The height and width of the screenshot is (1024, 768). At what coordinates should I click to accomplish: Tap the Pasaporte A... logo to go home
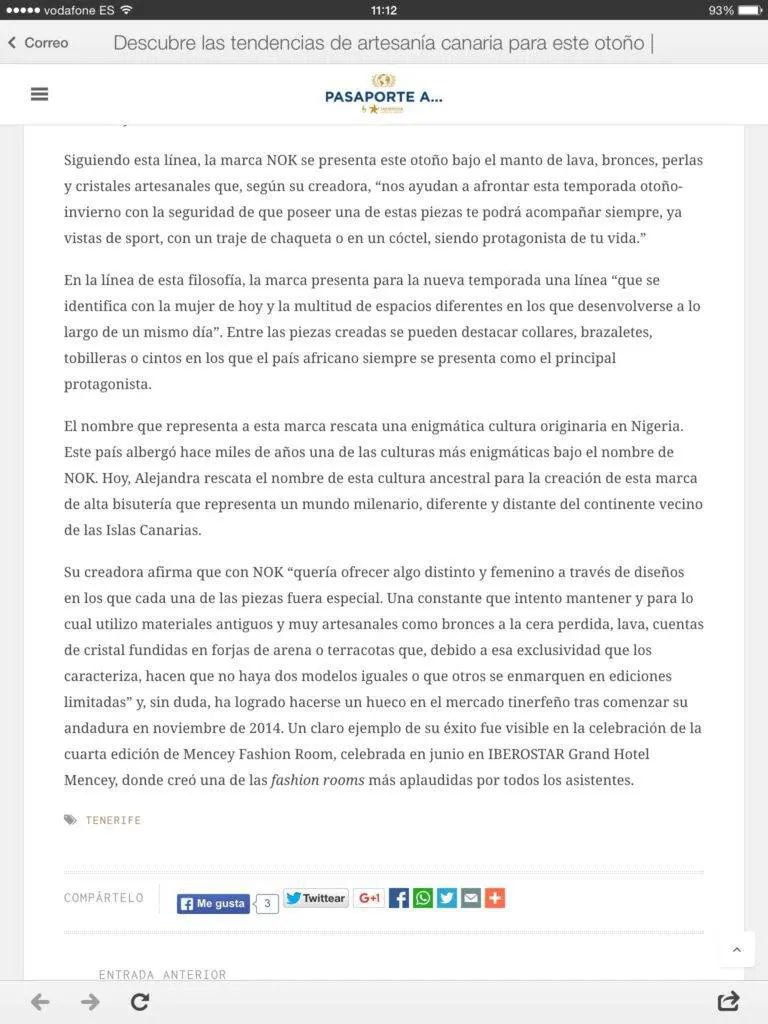[383, 94]
